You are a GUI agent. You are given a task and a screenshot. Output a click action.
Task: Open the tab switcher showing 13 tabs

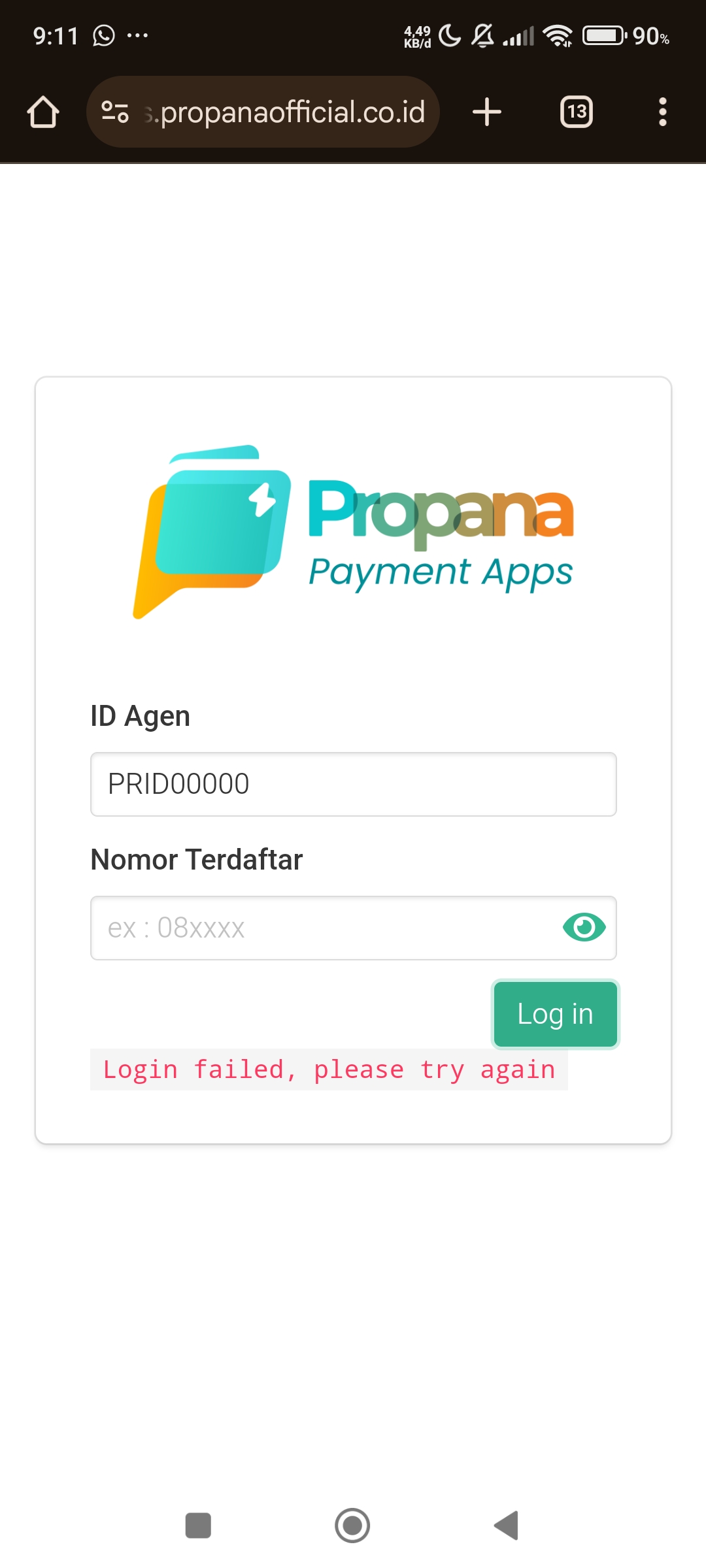click(x=577, y=112)
